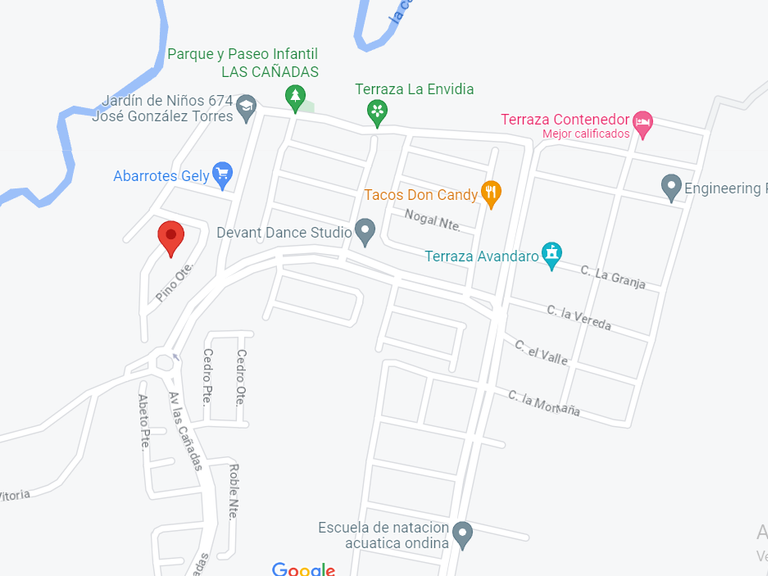Tap Jardín de Niños 674 school pin
This screenshot has width=768, height=576.
point(246,109)
